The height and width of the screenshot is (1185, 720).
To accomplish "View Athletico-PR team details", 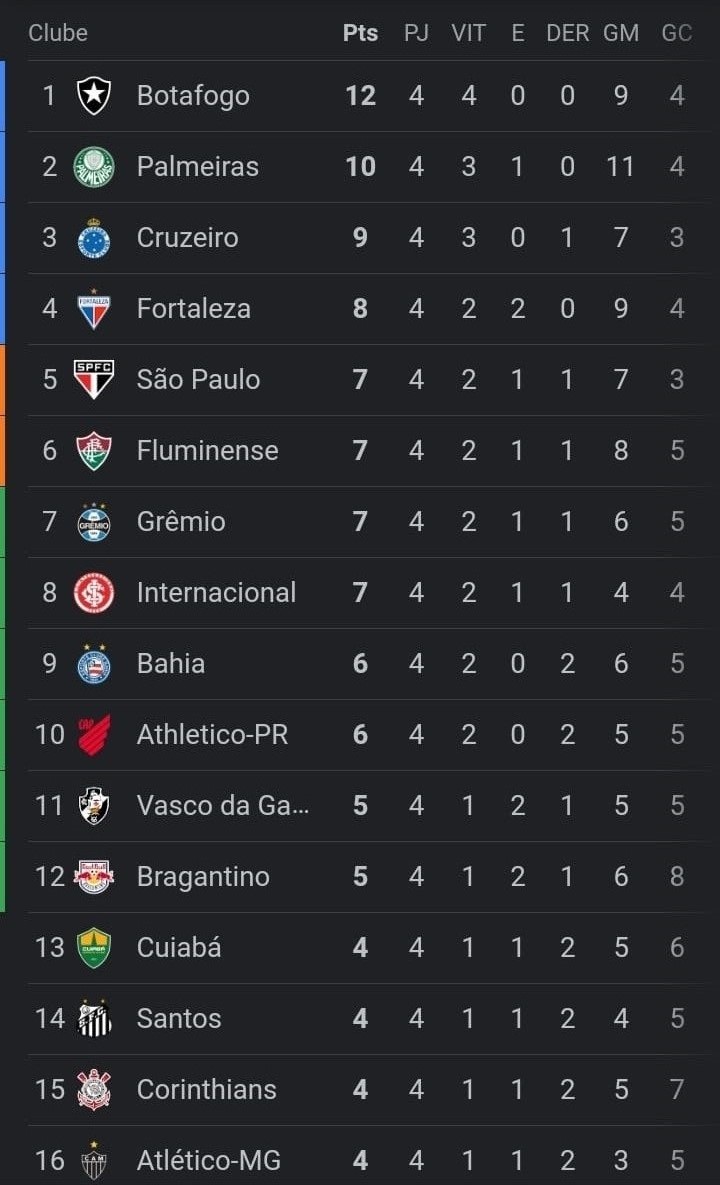I will (212, 735).
